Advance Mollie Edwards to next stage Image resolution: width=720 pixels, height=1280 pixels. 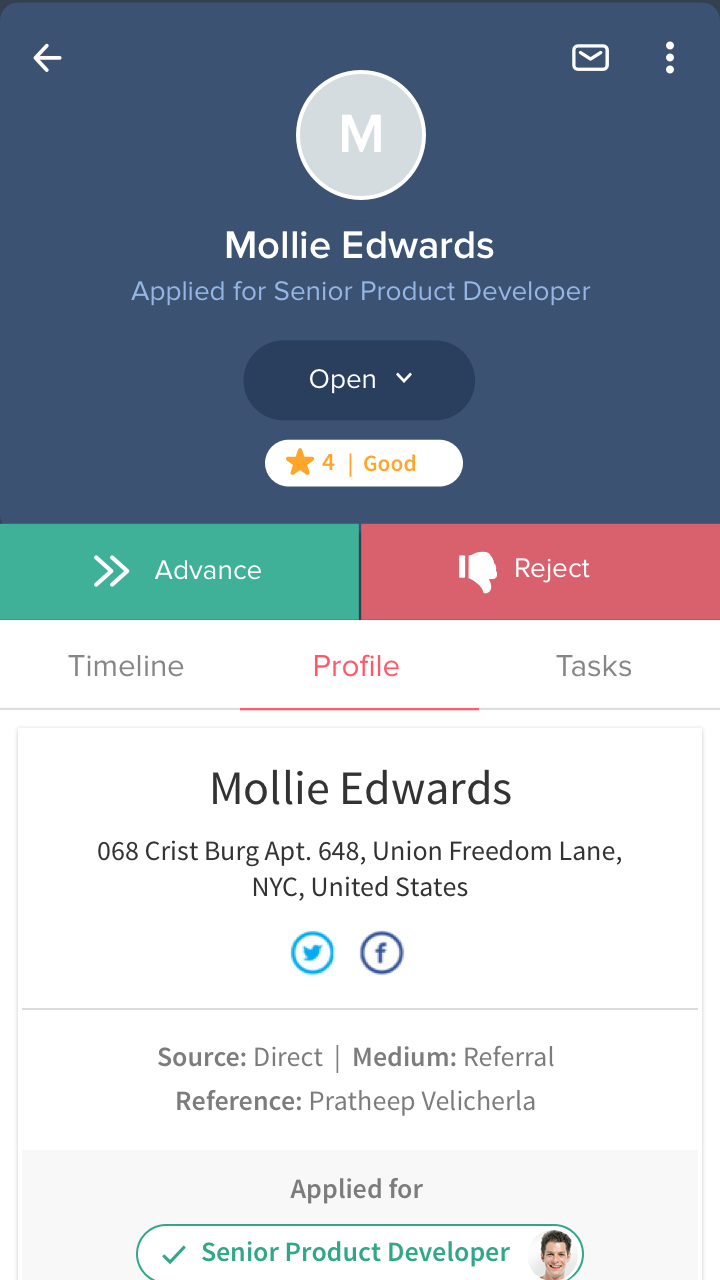(180, 571)
